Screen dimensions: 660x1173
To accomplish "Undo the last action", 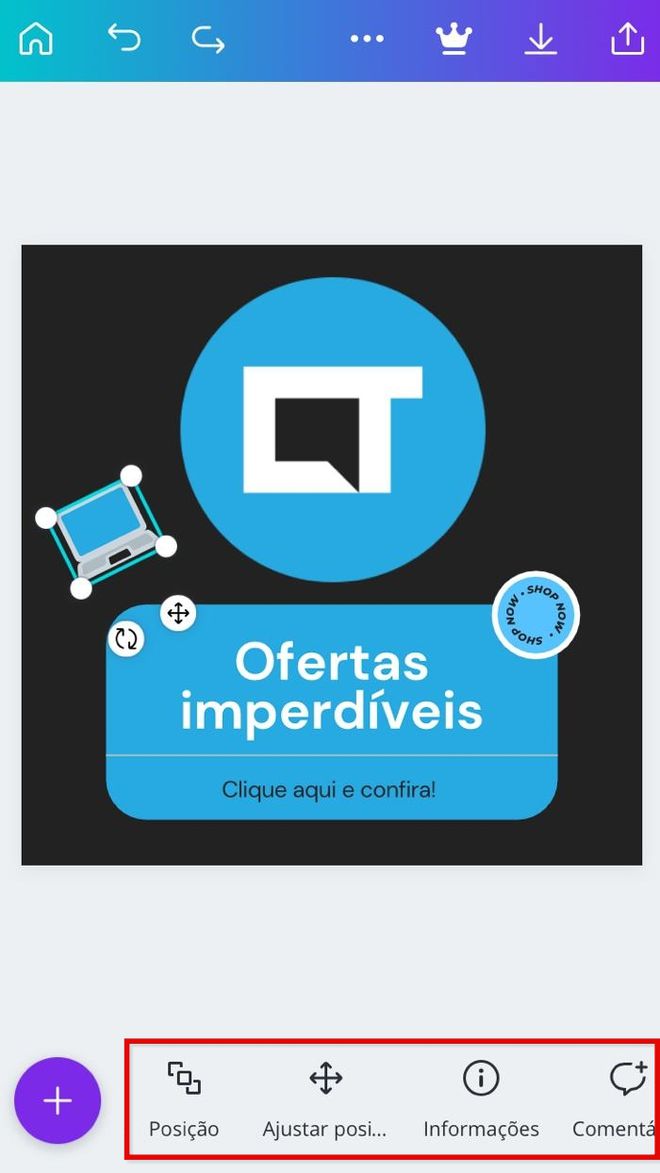I will (x=124, y=39).
